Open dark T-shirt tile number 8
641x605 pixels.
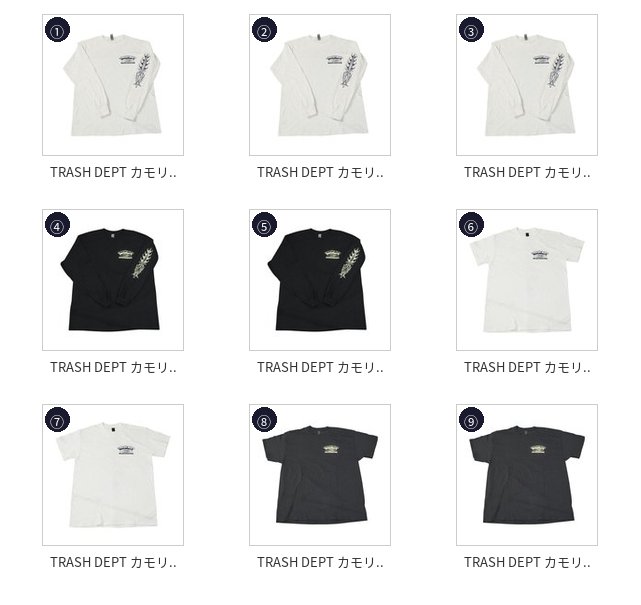(320, 475)
